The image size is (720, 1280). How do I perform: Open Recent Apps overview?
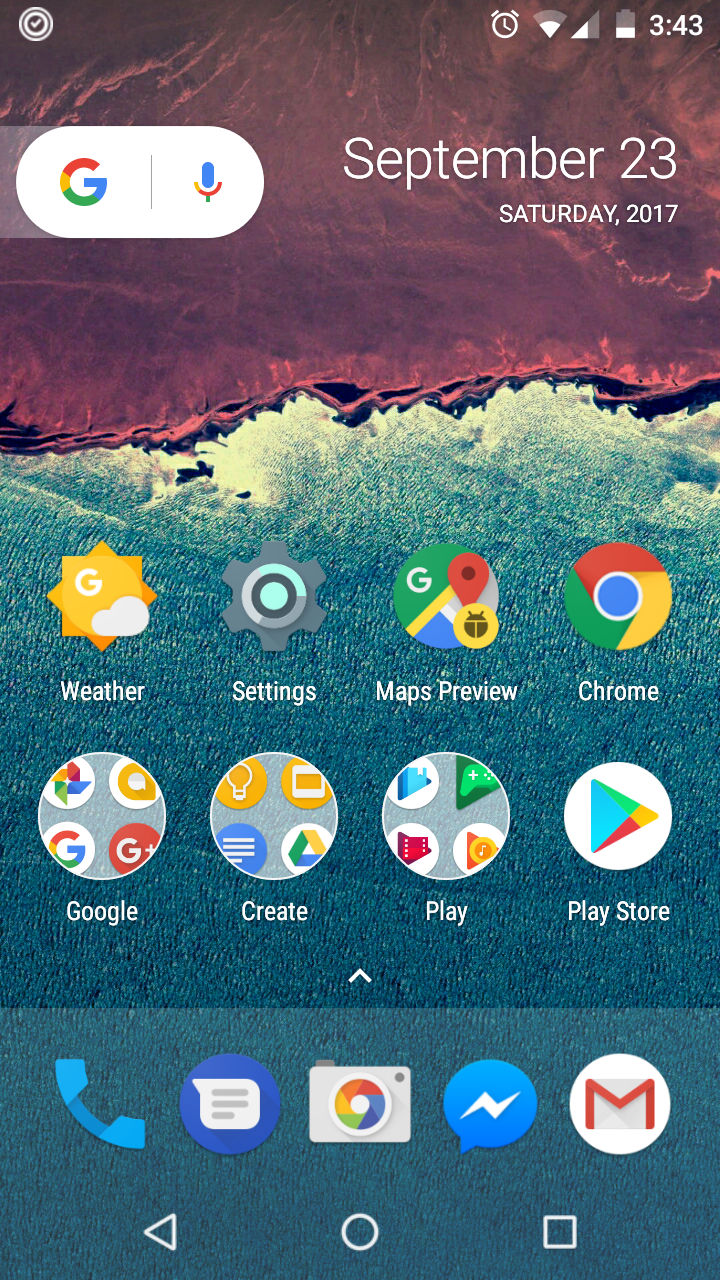pyautogui.click(x=559, y=1233)
